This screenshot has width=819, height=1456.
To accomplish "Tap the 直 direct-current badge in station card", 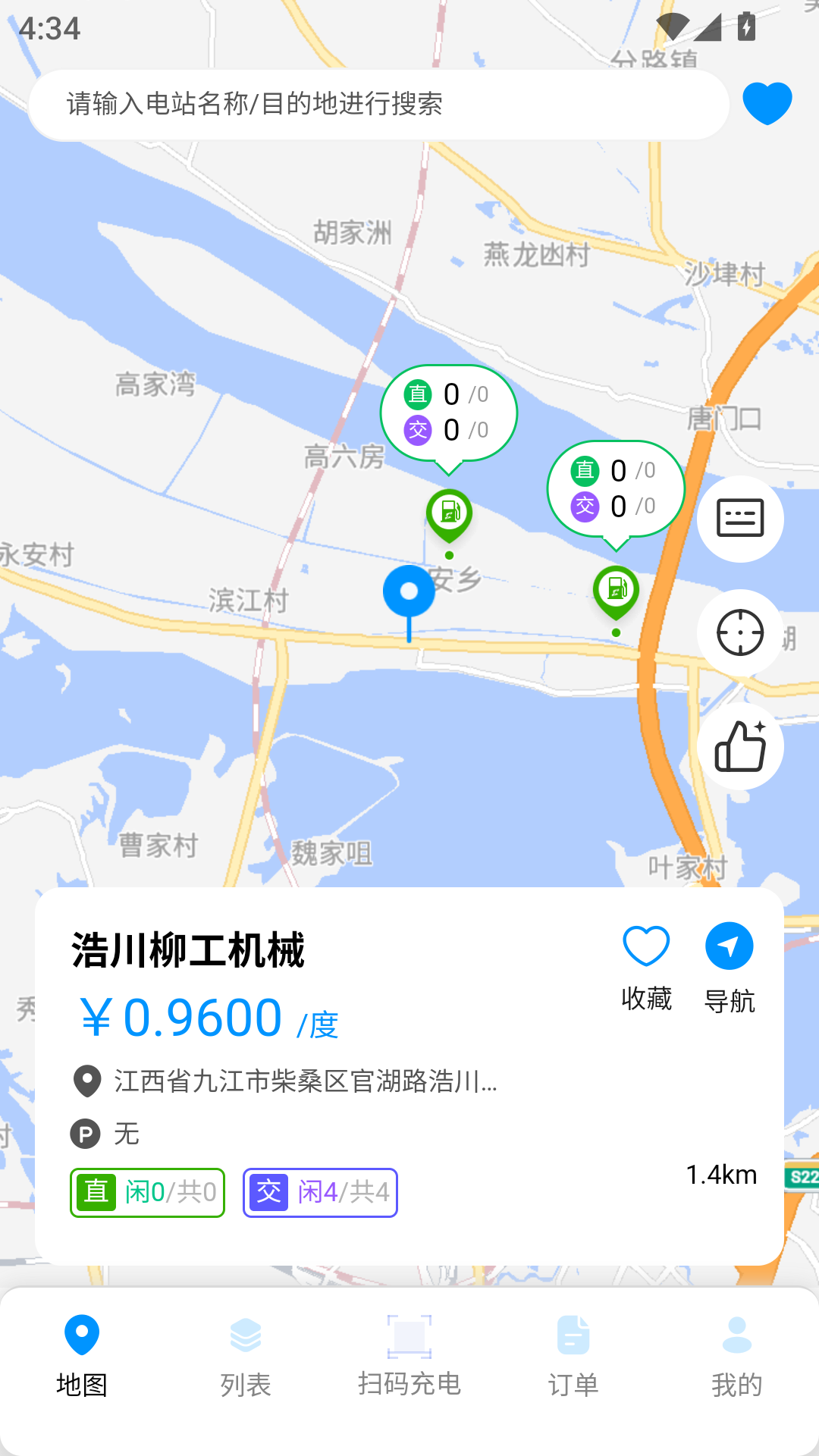I will pos(146,1192).
